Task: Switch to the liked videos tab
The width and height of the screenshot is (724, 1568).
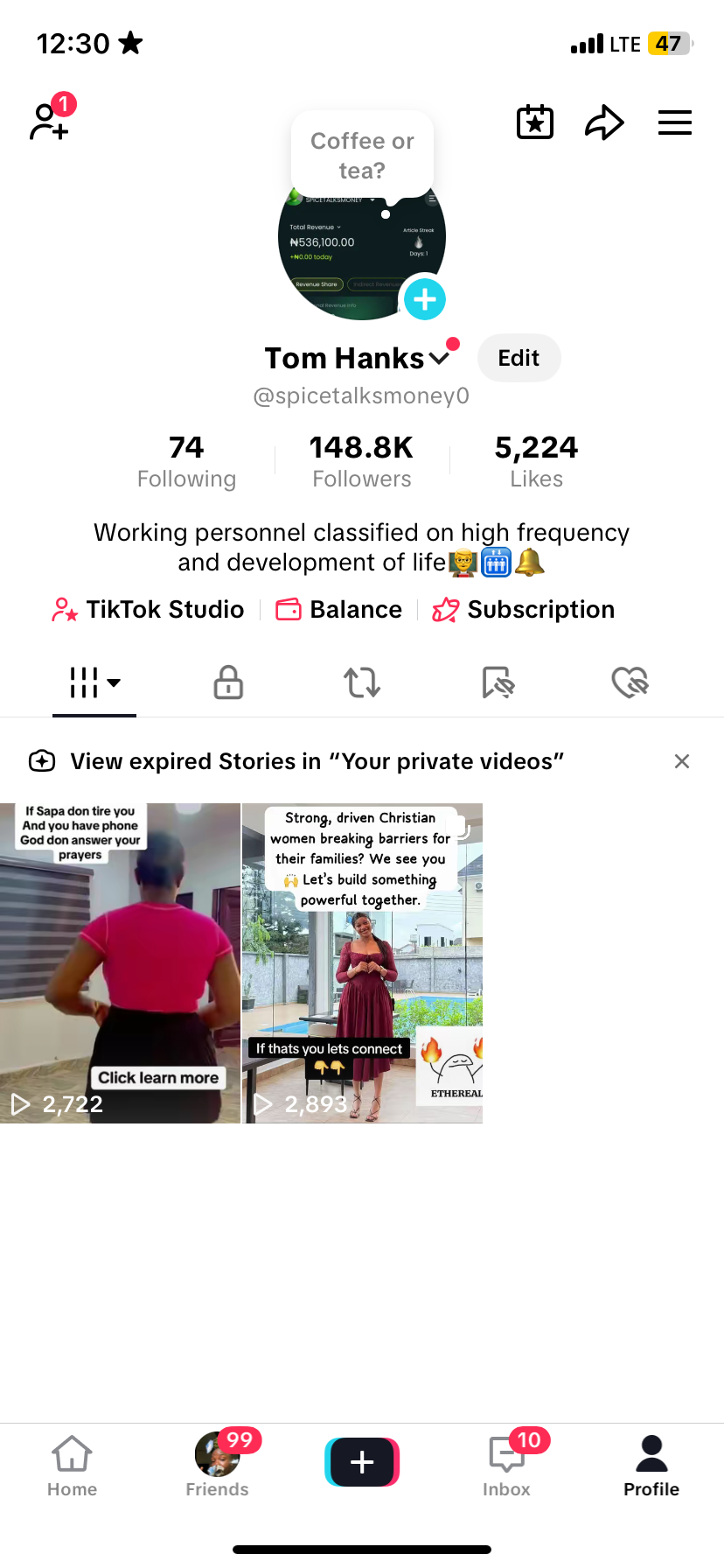Action: coord(630,682)
